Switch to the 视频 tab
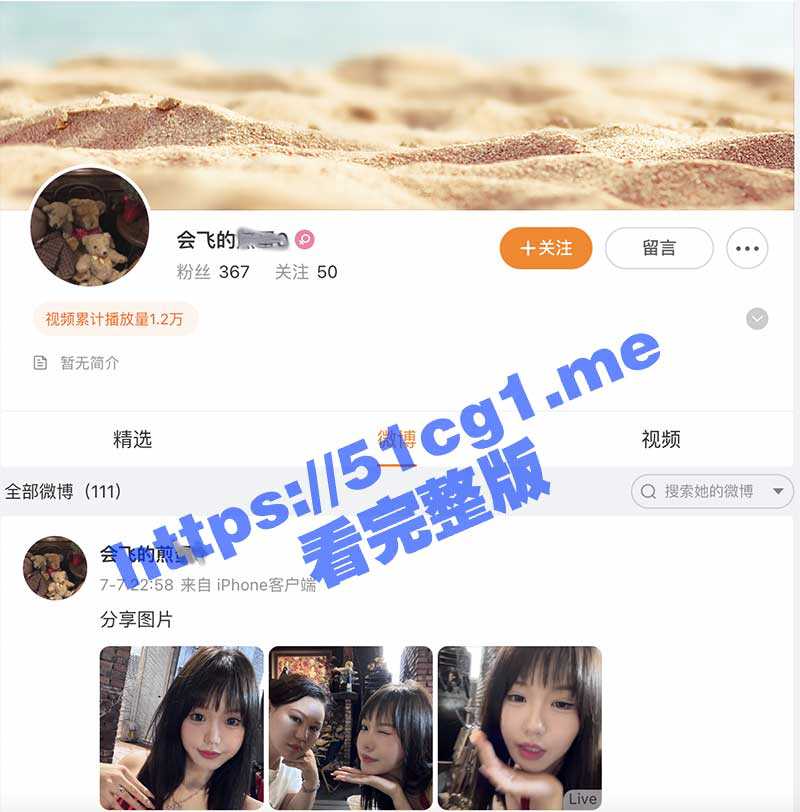800x812 pixels. click(x=661, y=439)
